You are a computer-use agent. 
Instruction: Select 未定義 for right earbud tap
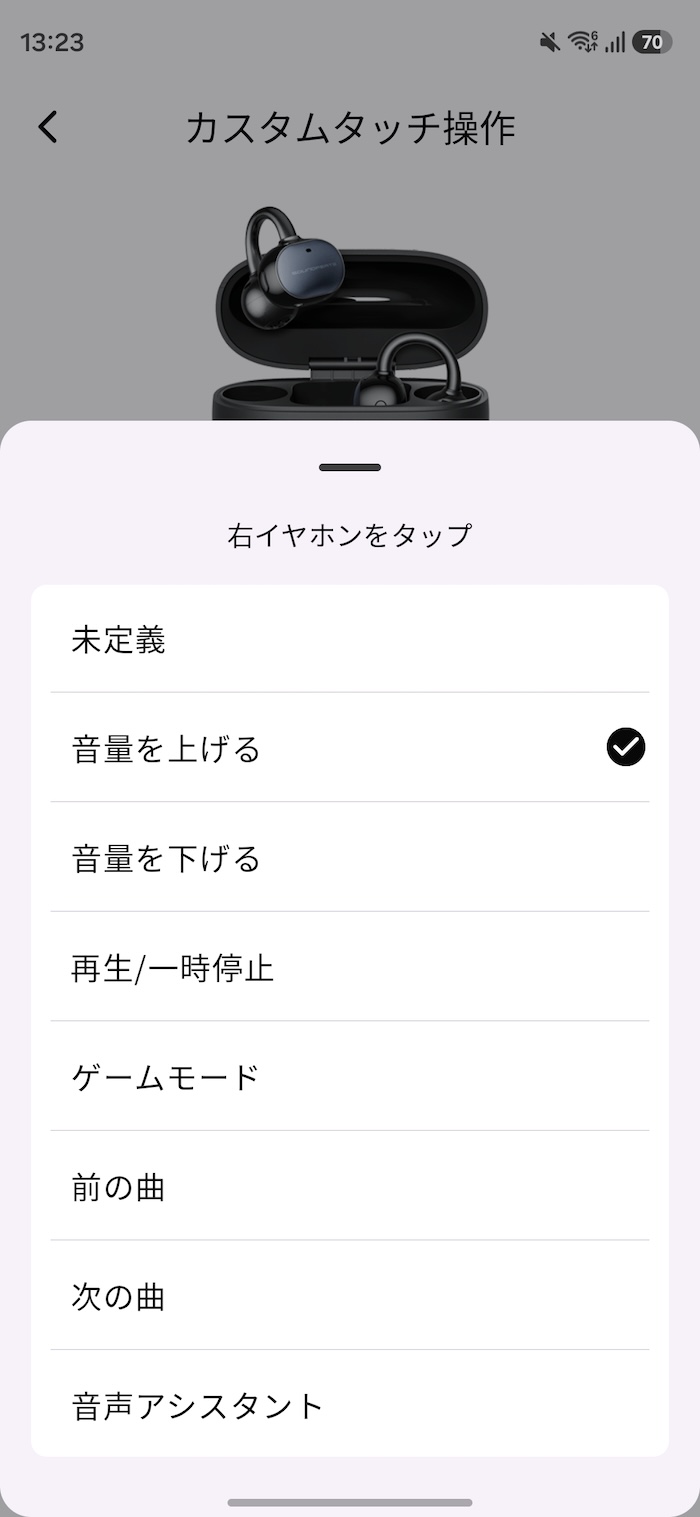point(349,640)
